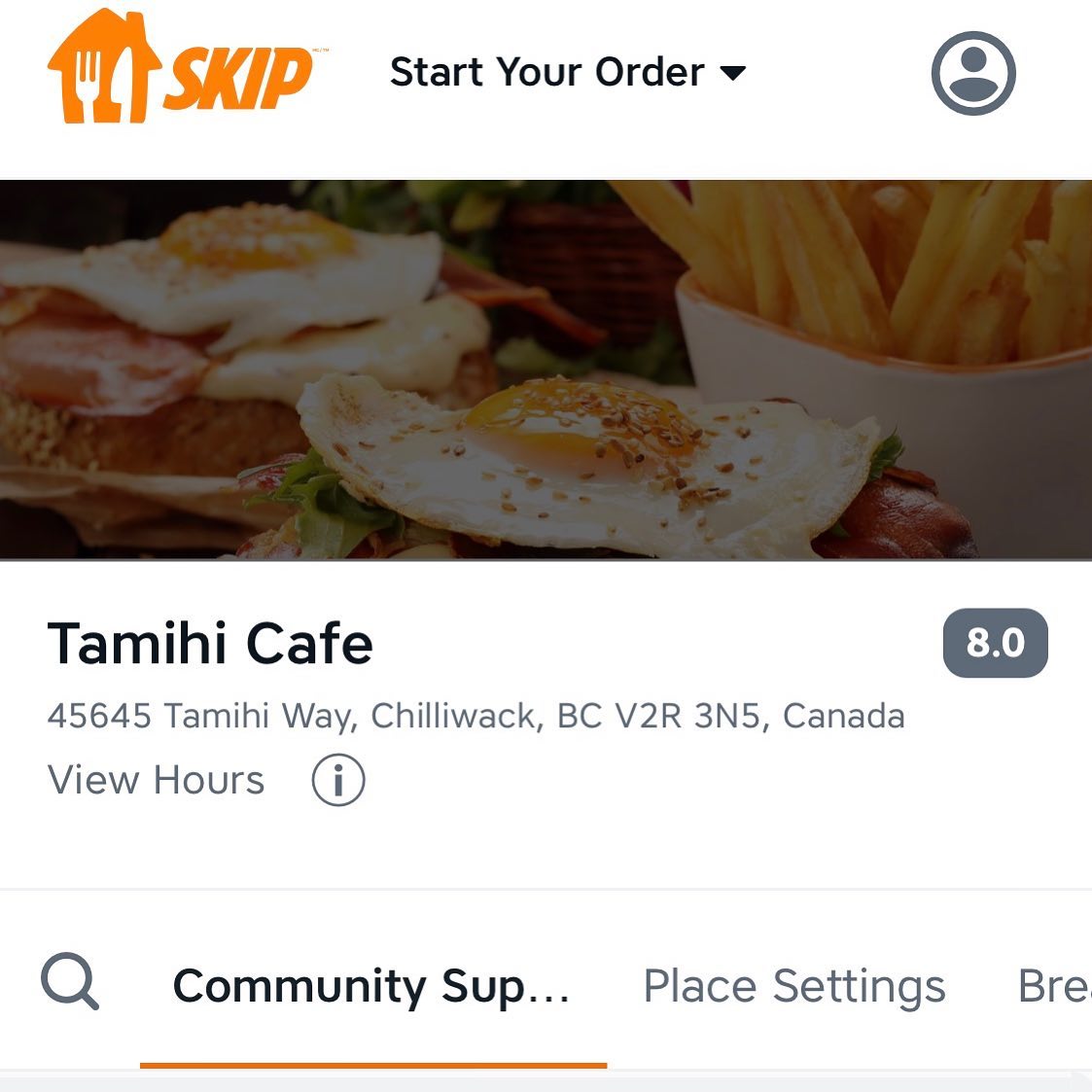Tap the Skip logo to go home
This screenshot has width=1092, height=1092.
click(x=181, y=69)
